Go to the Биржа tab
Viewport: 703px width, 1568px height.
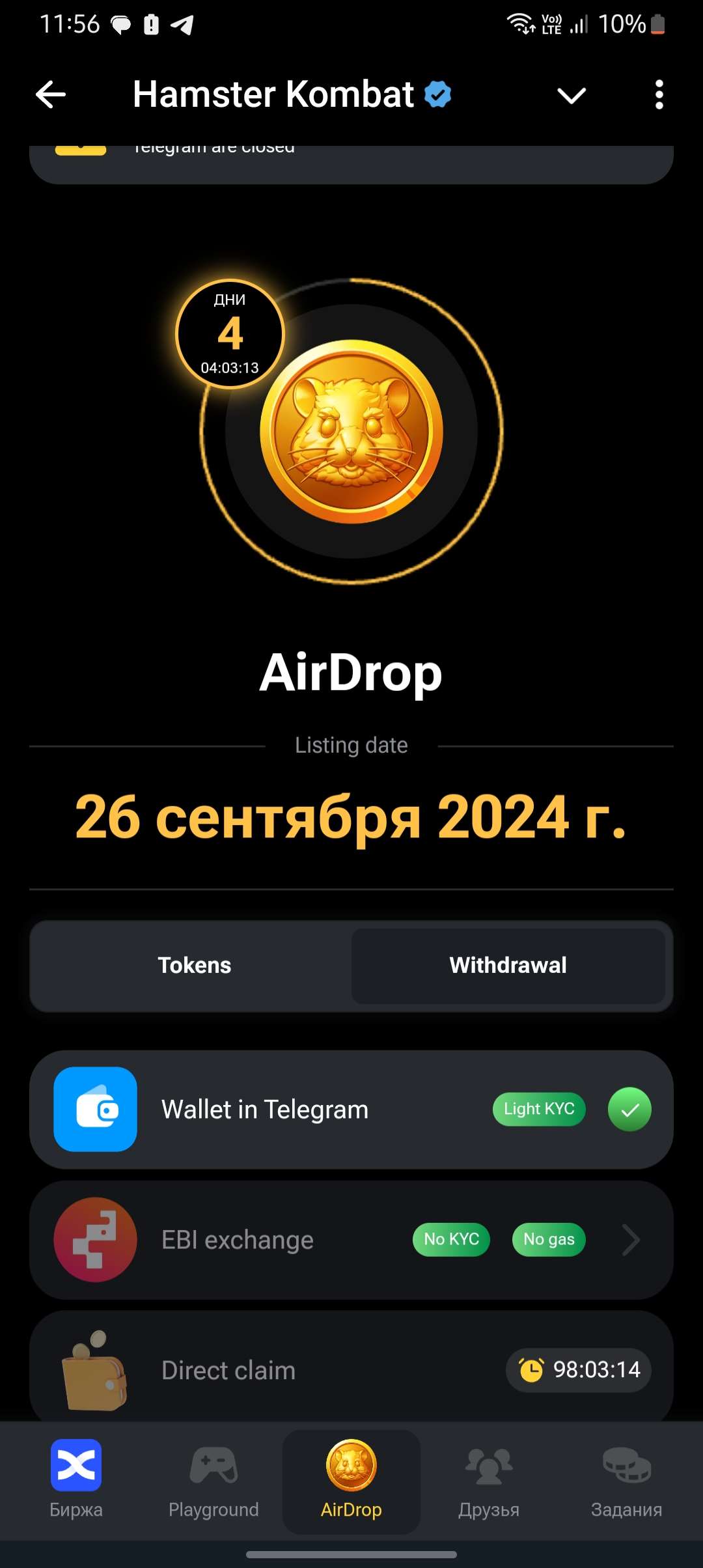tap(76, 1479)
